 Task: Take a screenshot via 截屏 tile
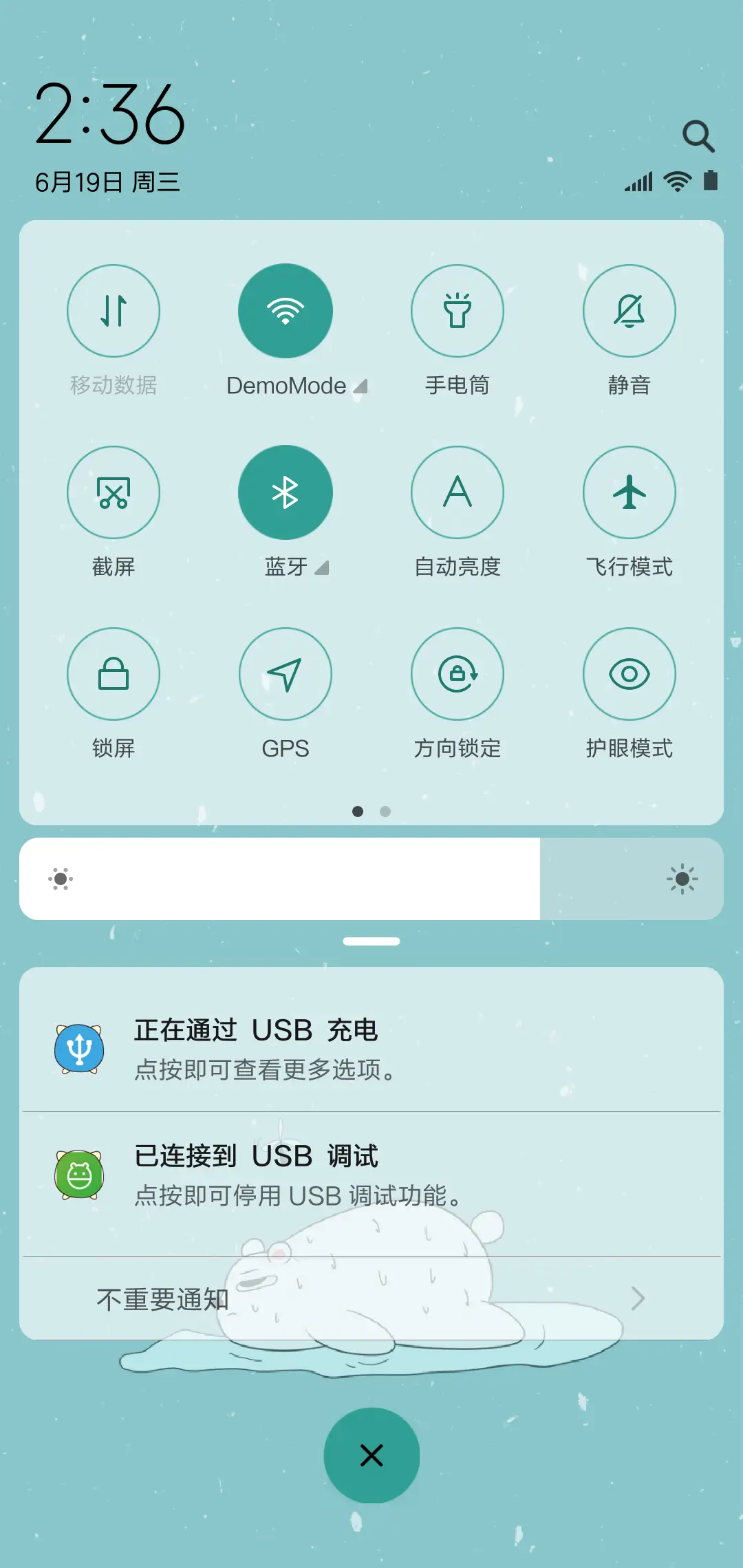pos(114,492)
